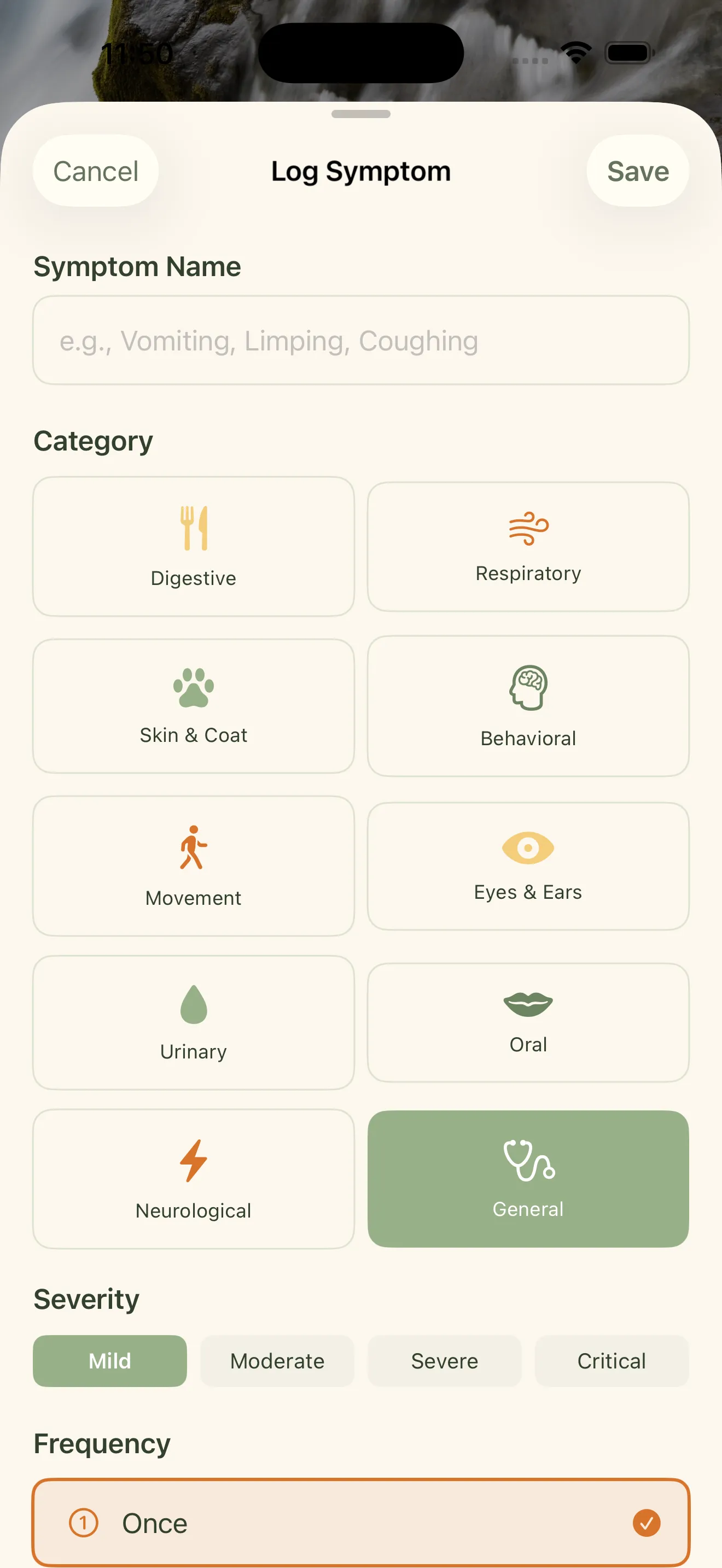Cancel the symptom logging

coord(95,171)
